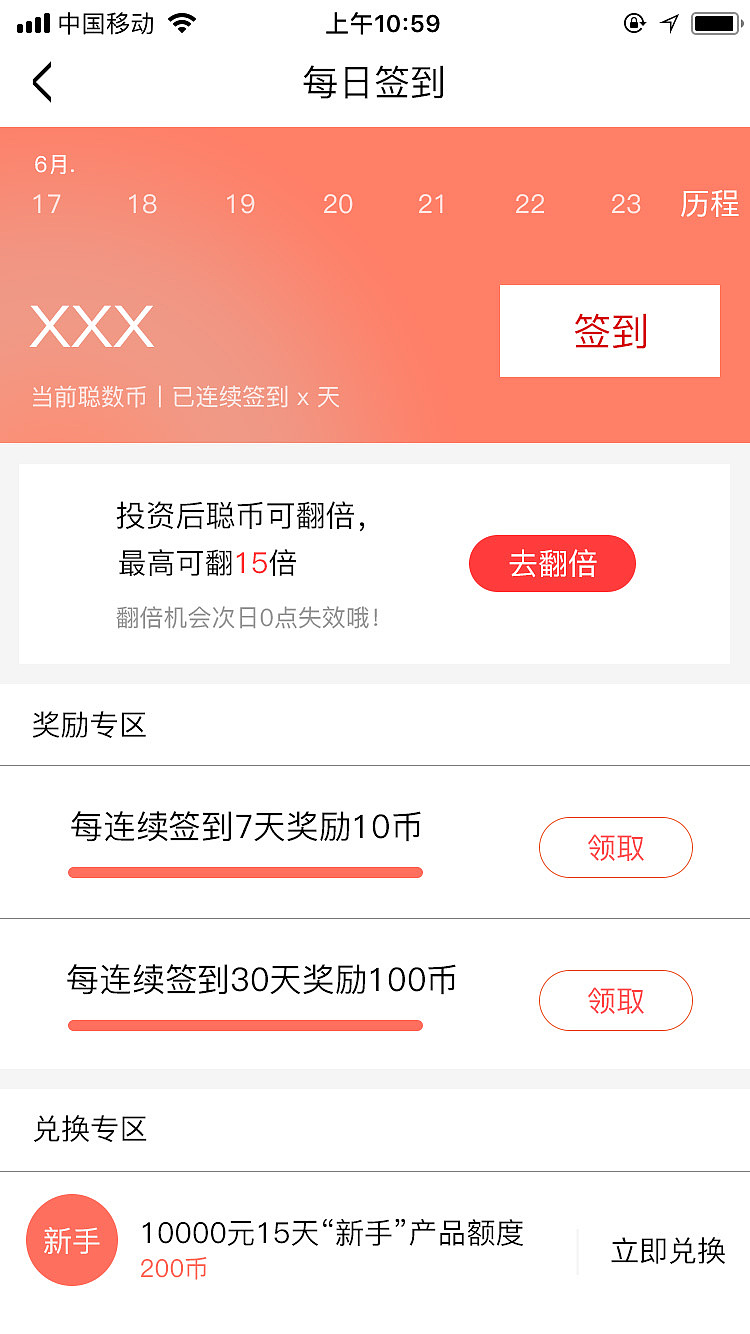
Task: Click the 7-day reward progress bar
Action: click(245, 872)
